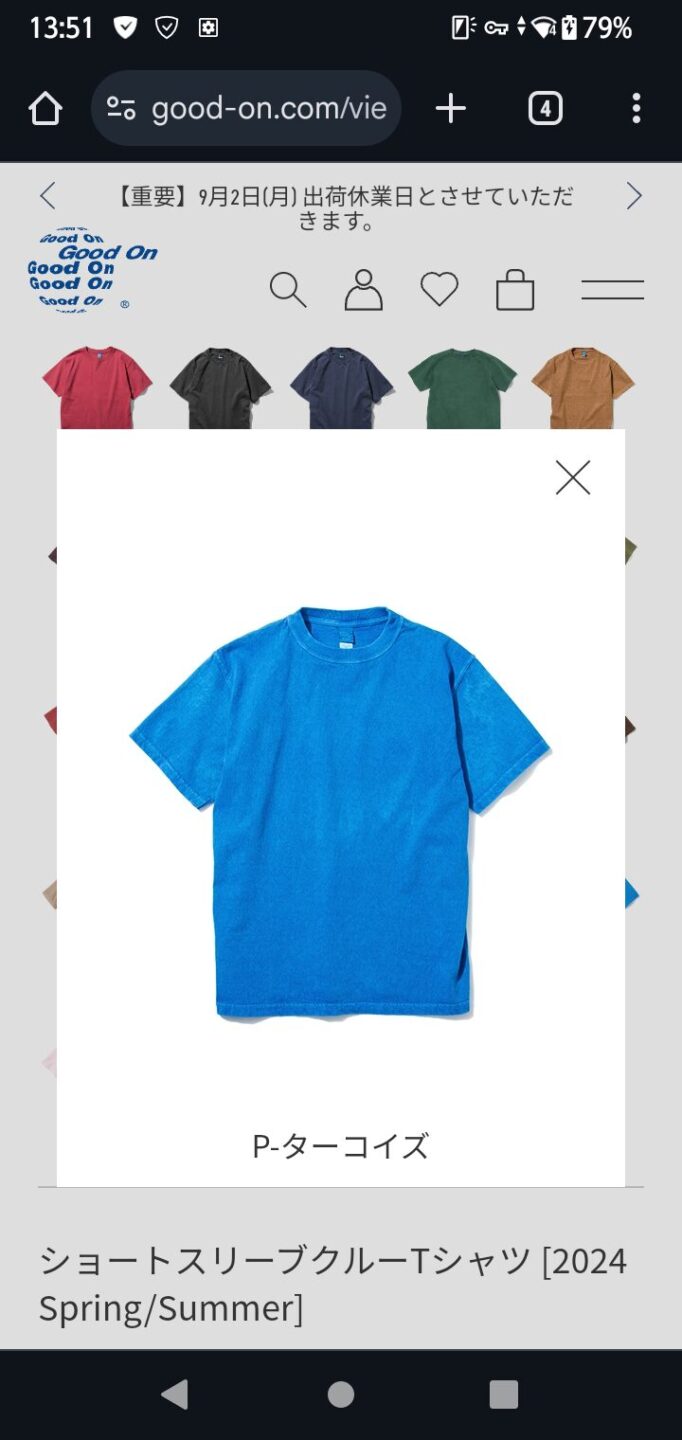
Task: Select the green T-shirt color
Action: (462, 388)
